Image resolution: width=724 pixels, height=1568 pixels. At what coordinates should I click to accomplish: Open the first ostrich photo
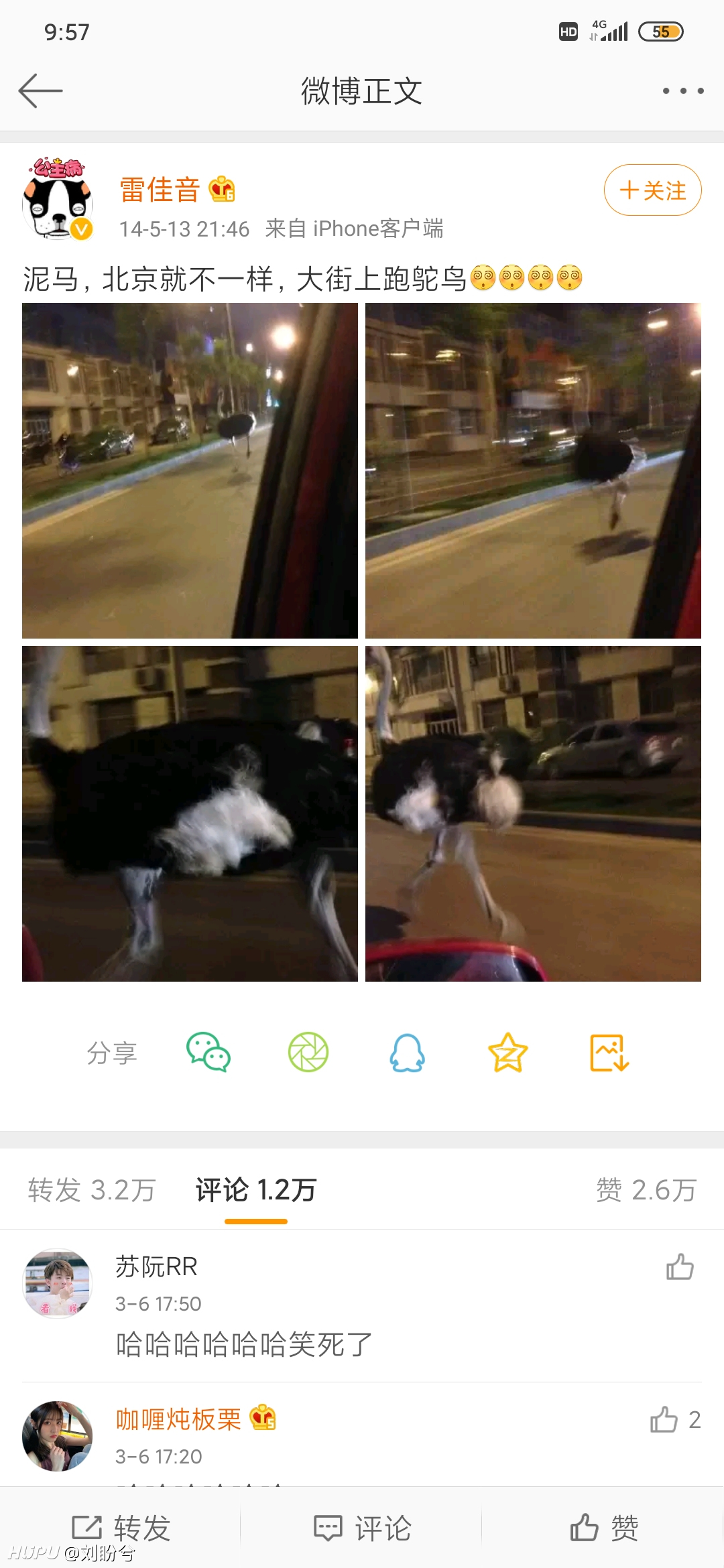pyautogui.click(x=190, y=470)
